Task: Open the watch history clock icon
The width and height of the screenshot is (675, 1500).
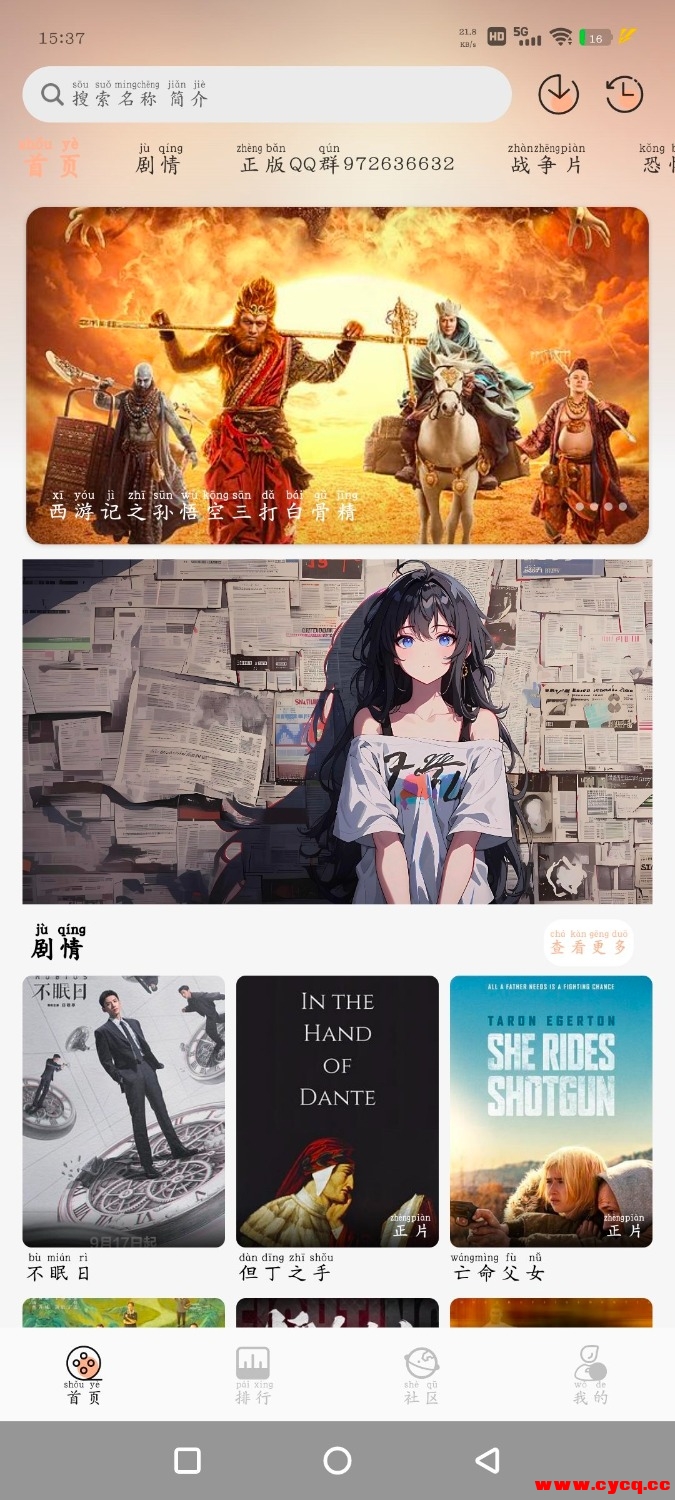Action: 624,95
